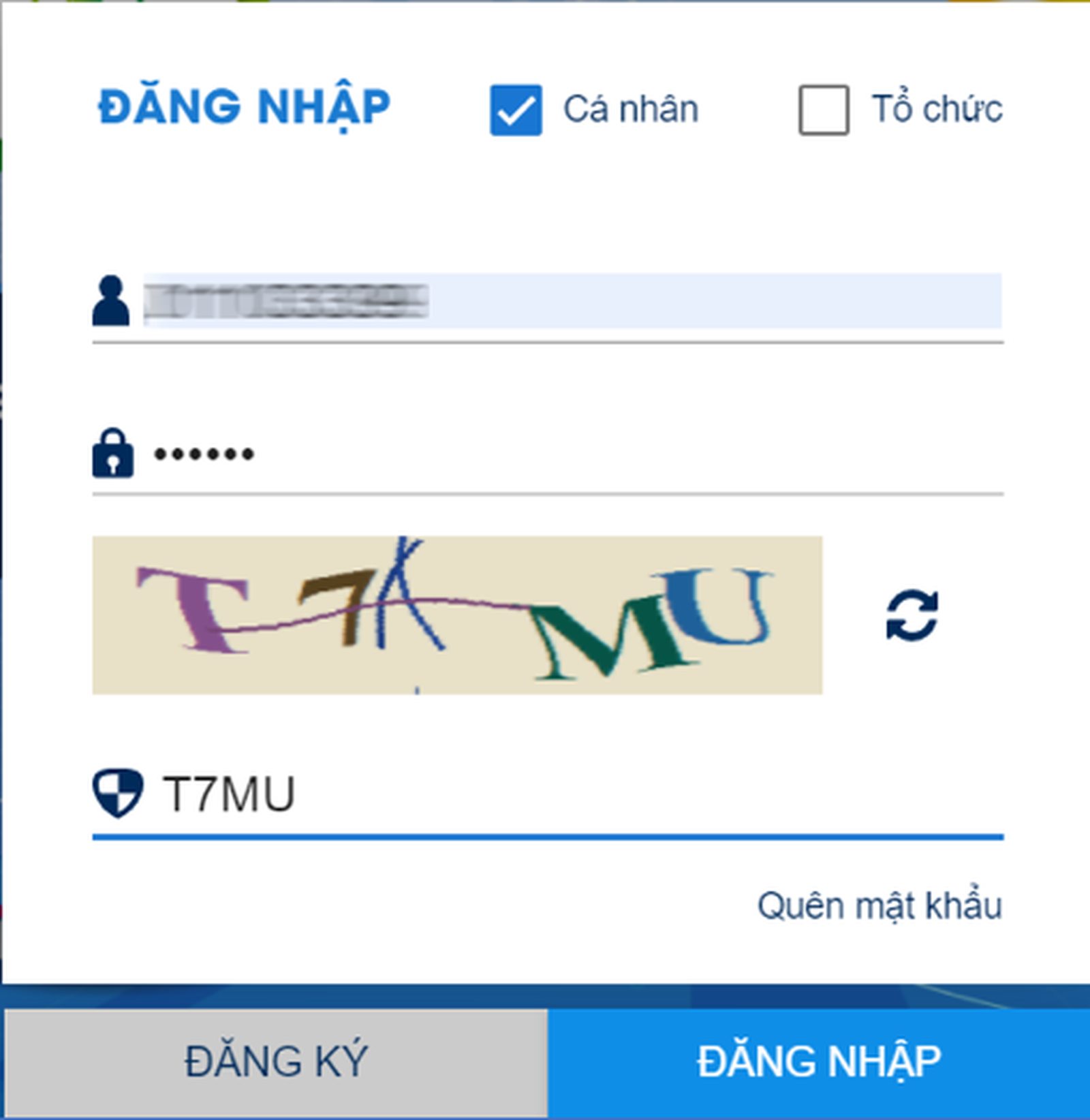Select the Tổ chức checkbox
Screen dimensions: 1090x1120
coord(823,110)
